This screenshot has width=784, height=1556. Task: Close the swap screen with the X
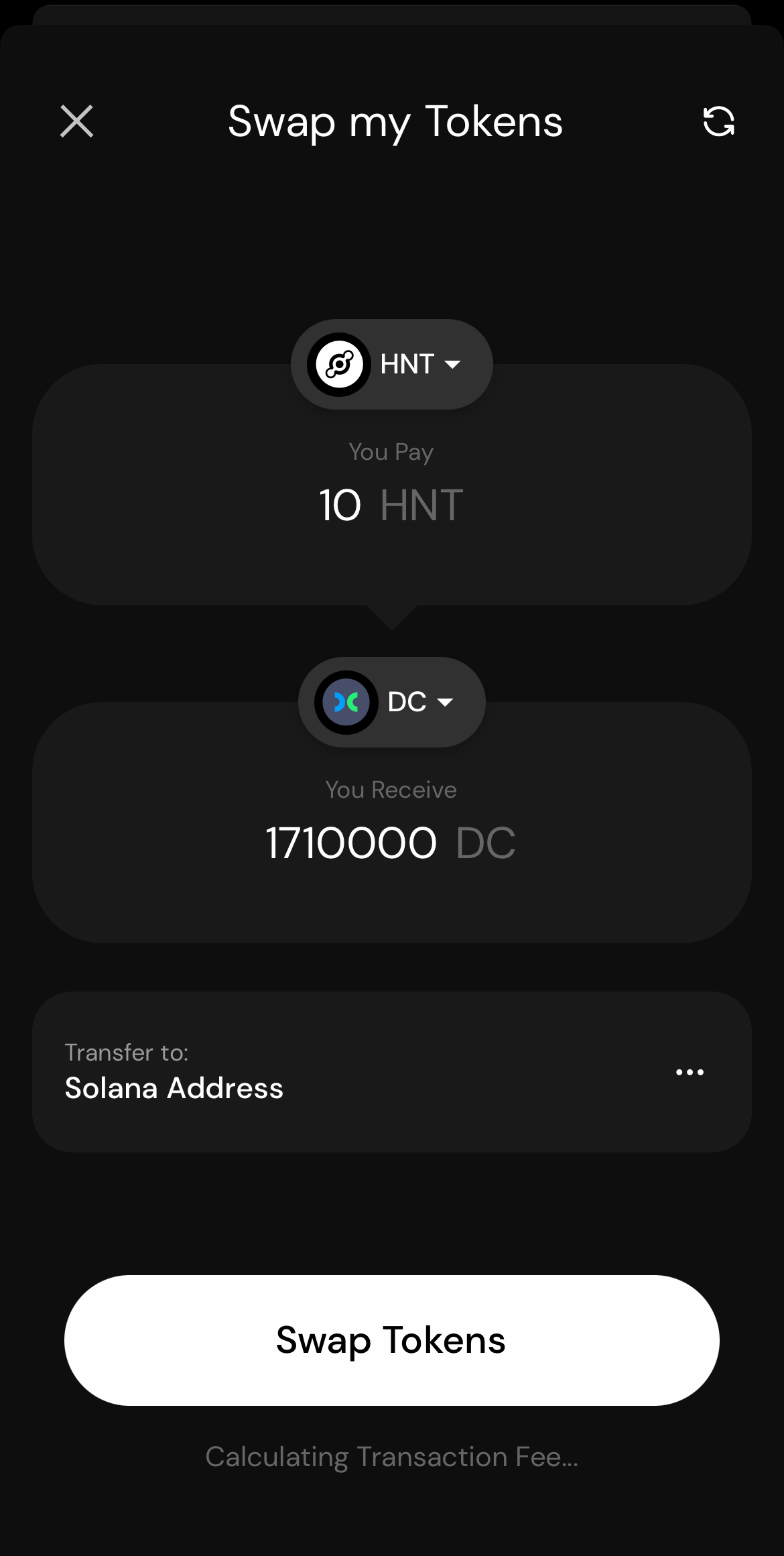76,121
